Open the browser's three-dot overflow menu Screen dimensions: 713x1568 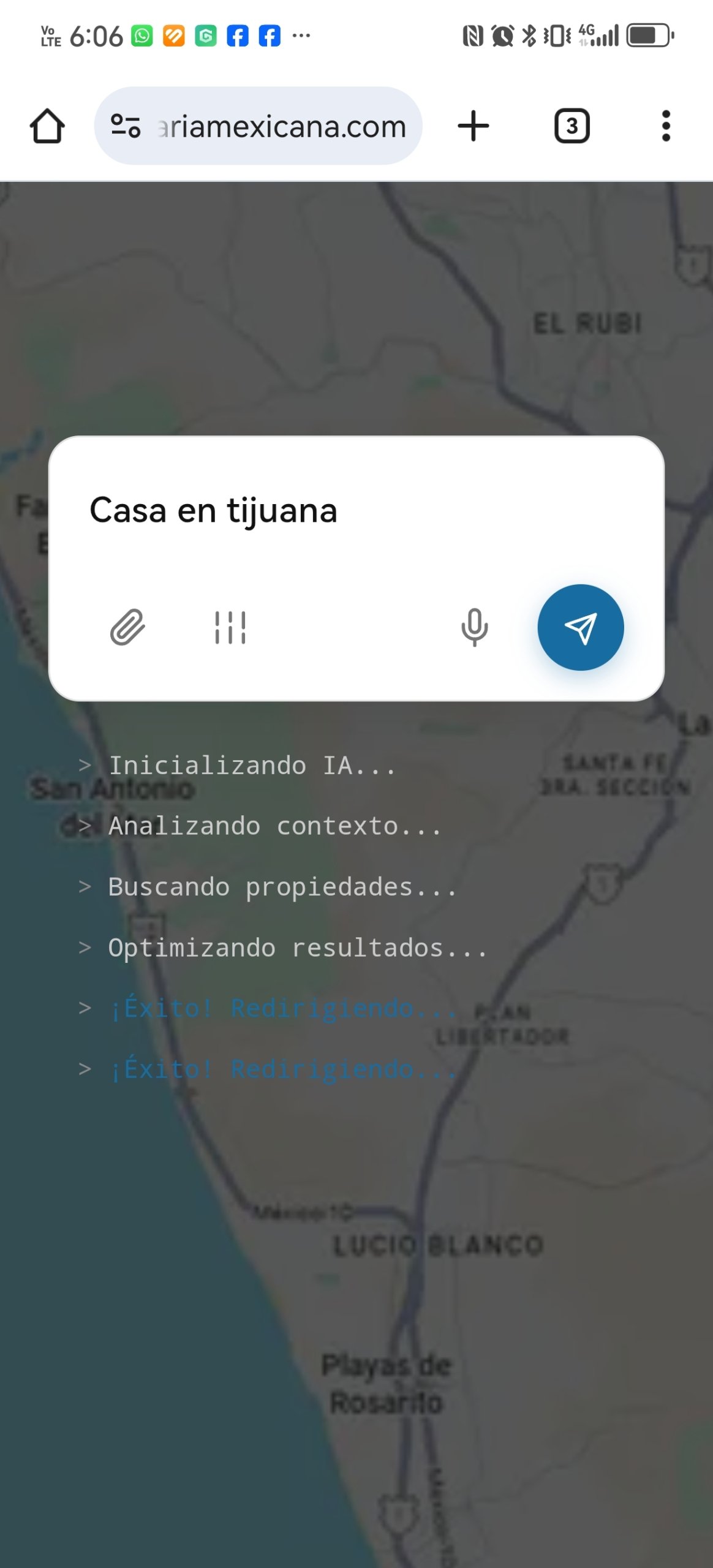(x=666, y=126)
